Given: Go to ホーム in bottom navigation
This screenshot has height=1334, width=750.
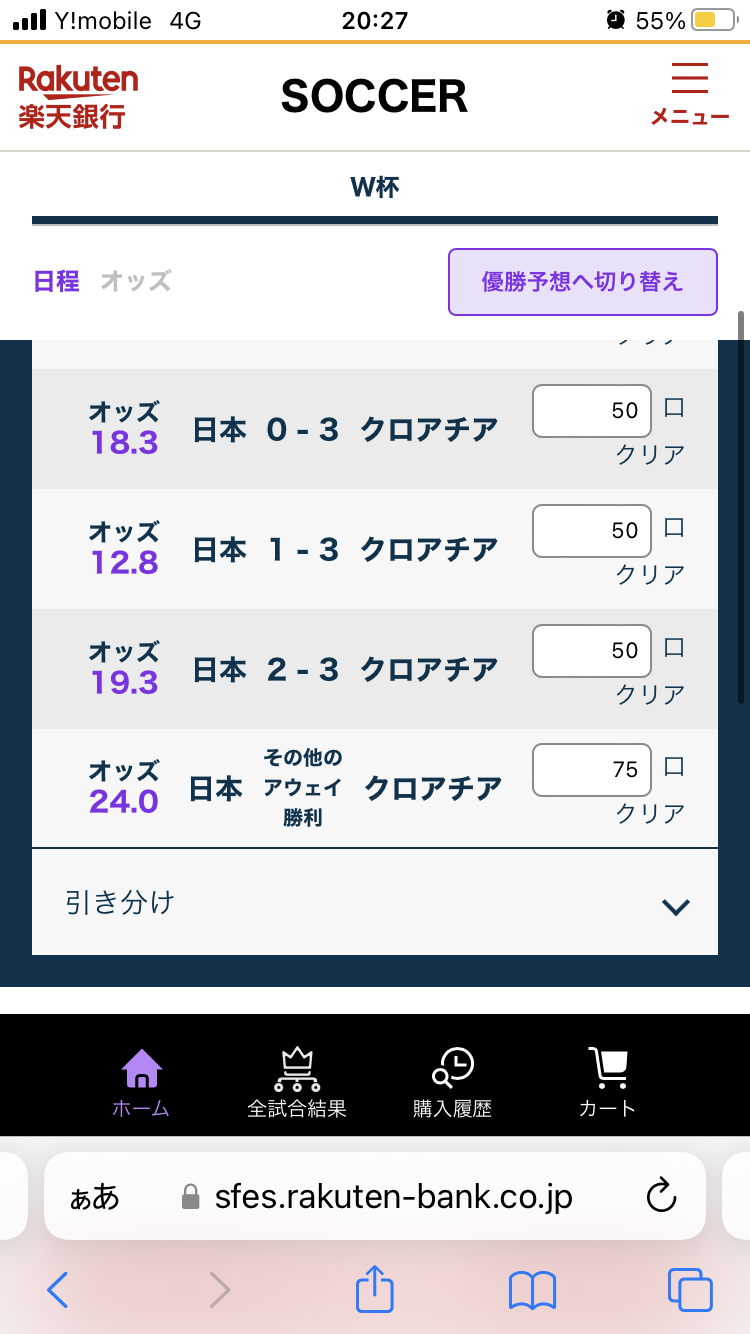Looking at the screenshot, I should pyautogui.click(x=141, y=1082).
